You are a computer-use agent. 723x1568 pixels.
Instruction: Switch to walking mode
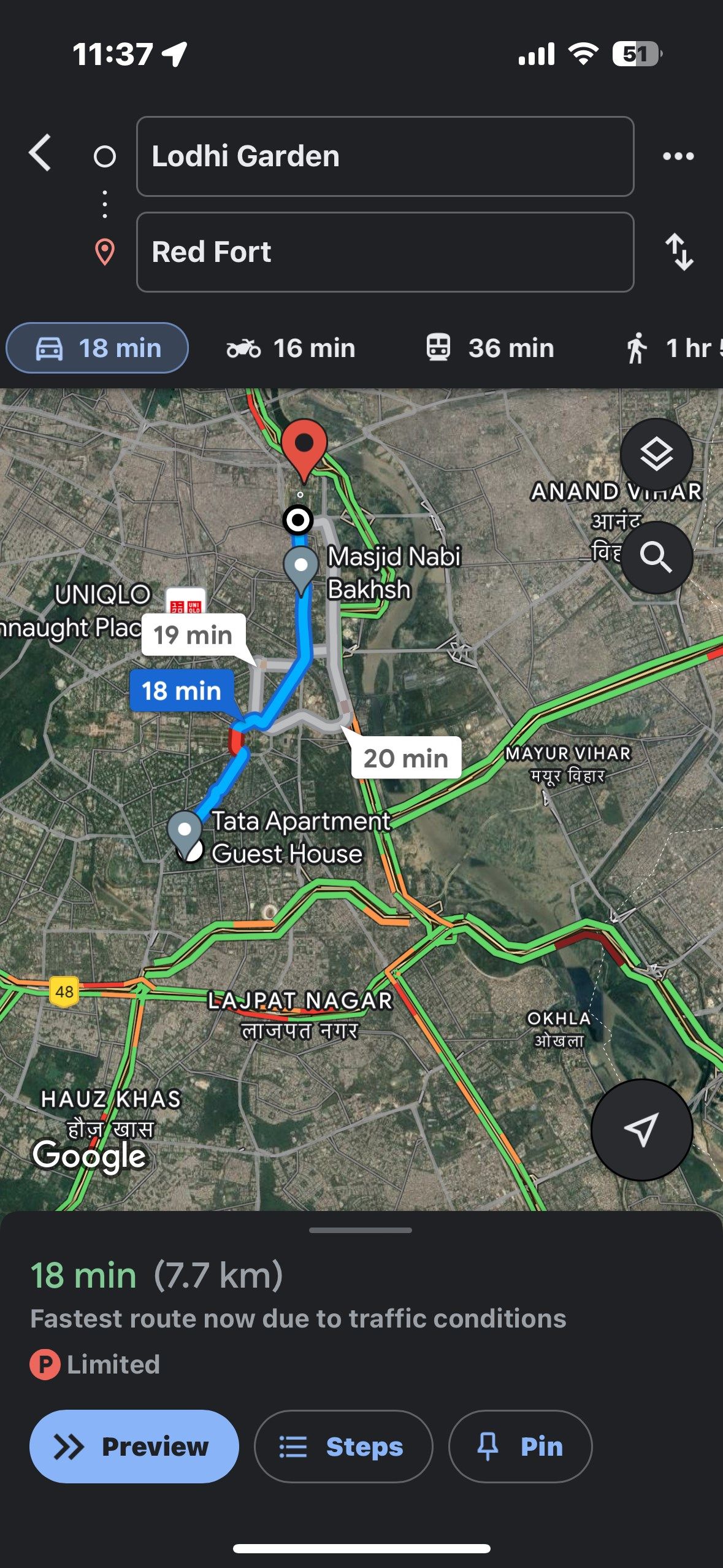(671, 348)
